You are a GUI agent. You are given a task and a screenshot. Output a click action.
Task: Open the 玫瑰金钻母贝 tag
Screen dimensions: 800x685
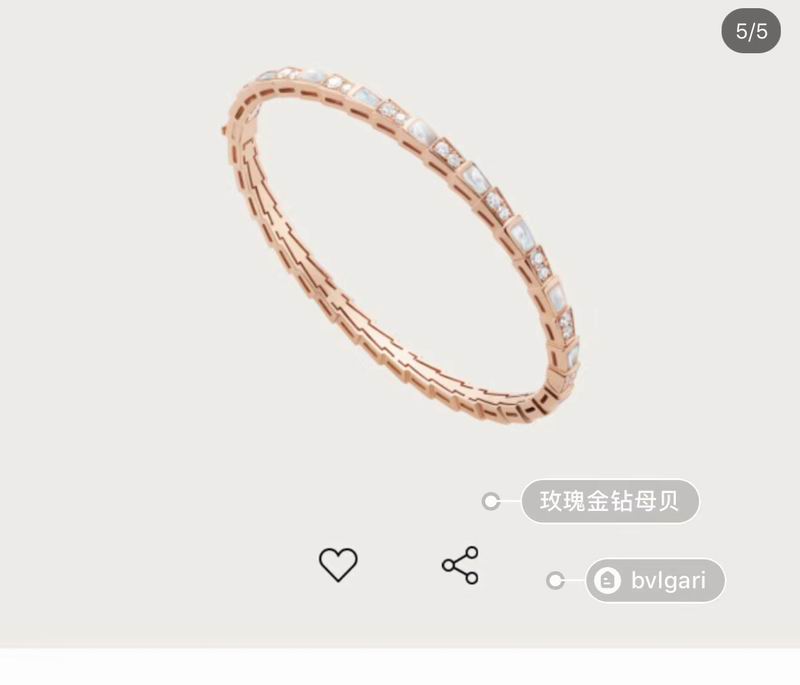[609, 501]
